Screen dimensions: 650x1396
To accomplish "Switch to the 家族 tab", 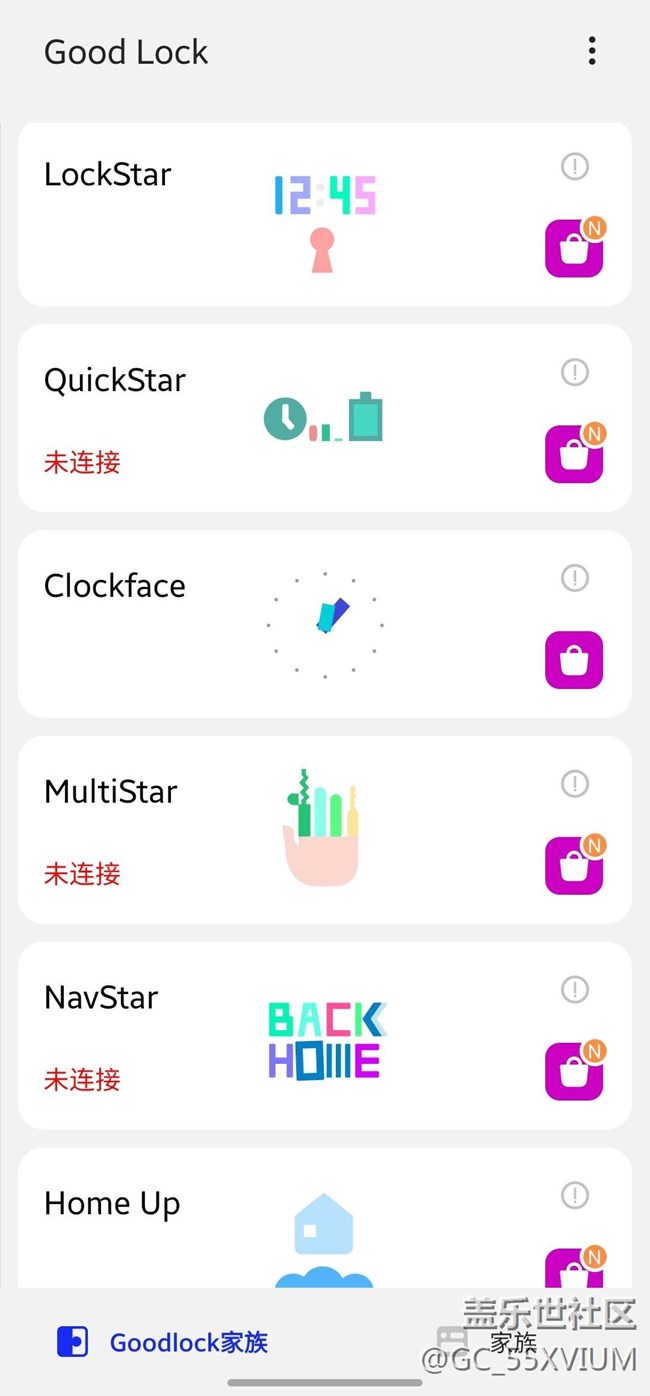I will pos(490,1342).
